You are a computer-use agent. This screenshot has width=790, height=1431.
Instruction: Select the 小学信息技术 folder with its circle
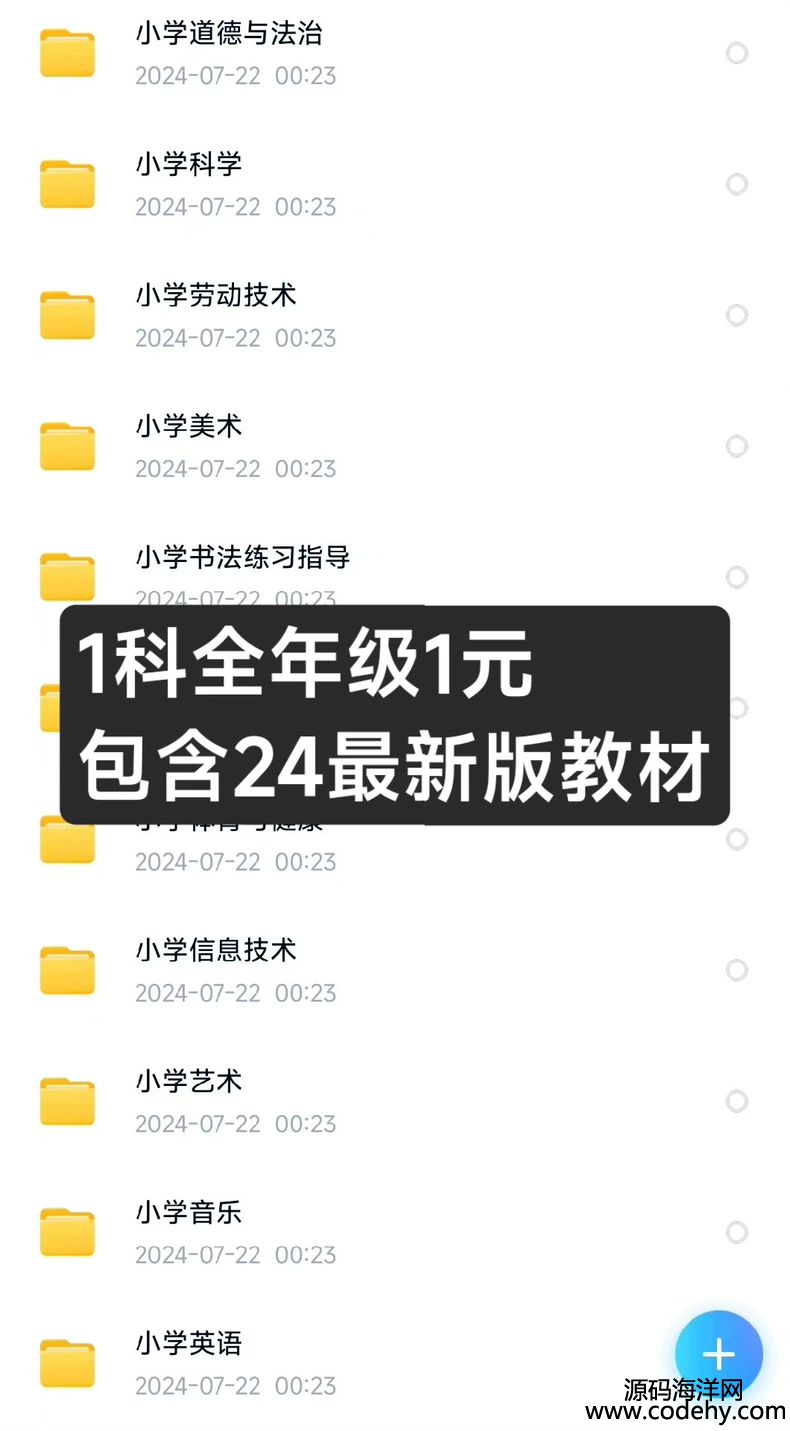[x=737, y=970]
